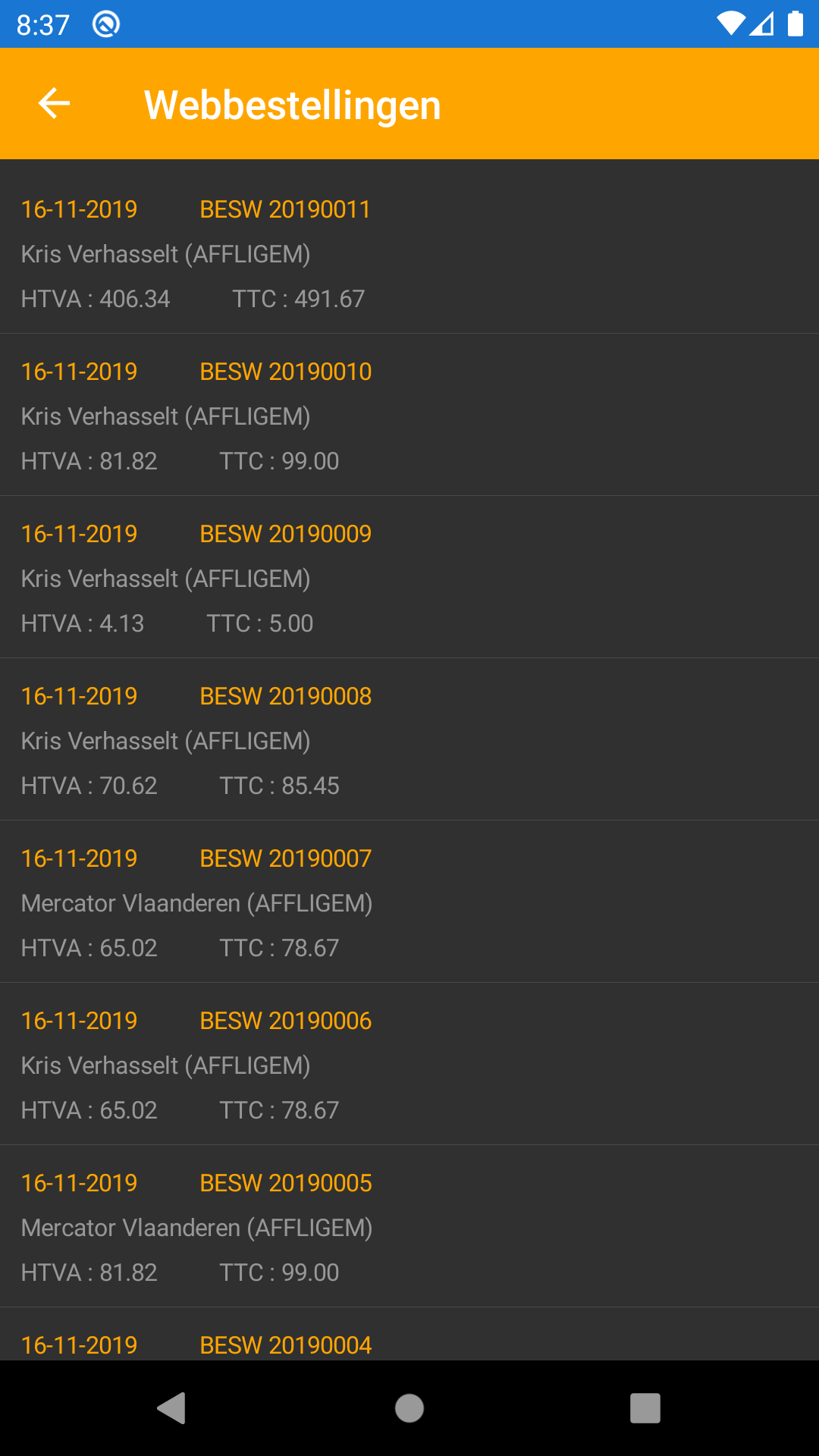
Task: Go back from Webbestellingen screen
Action: [x=54, y=104]
